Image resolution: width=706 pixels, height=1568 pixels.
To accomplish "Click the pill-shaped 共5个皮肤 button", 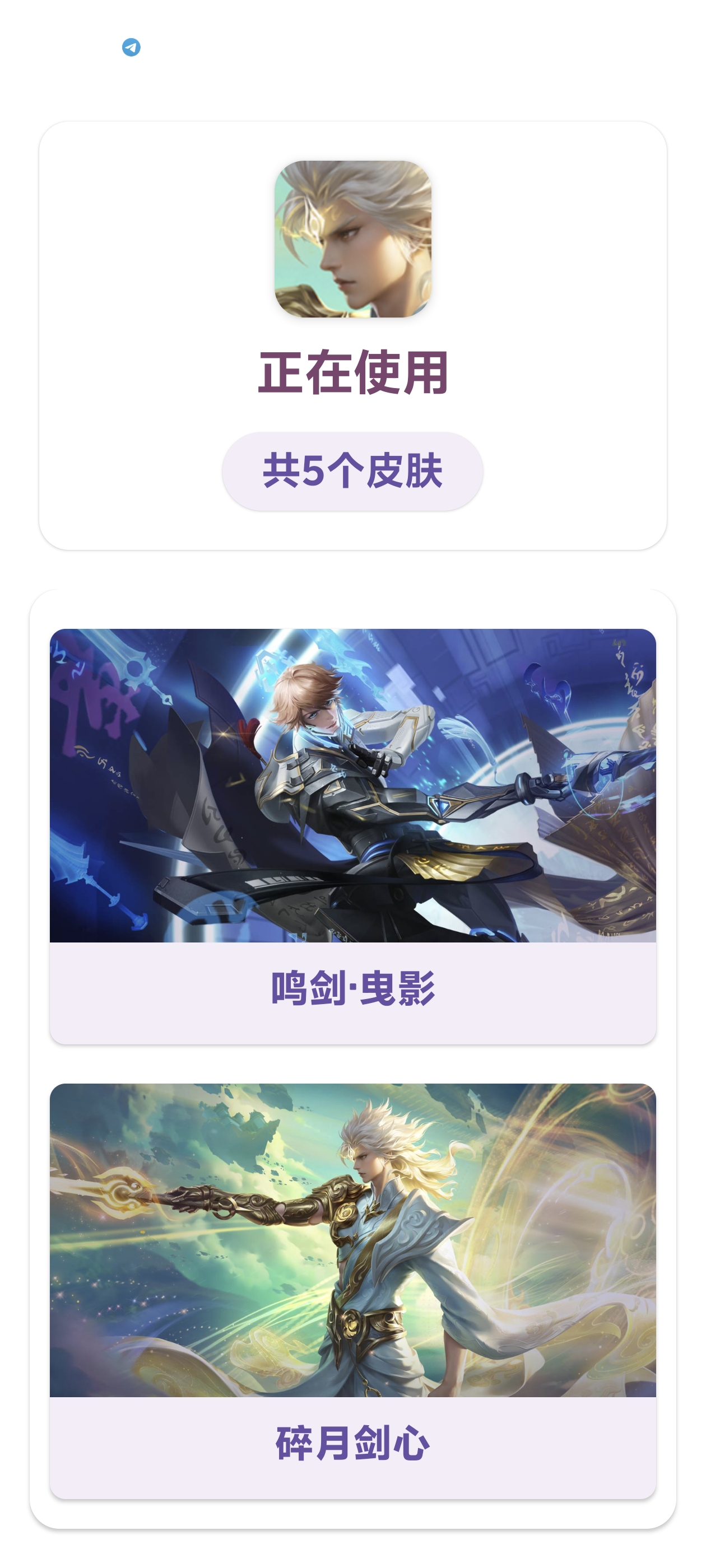I will [x=352, y=470].
